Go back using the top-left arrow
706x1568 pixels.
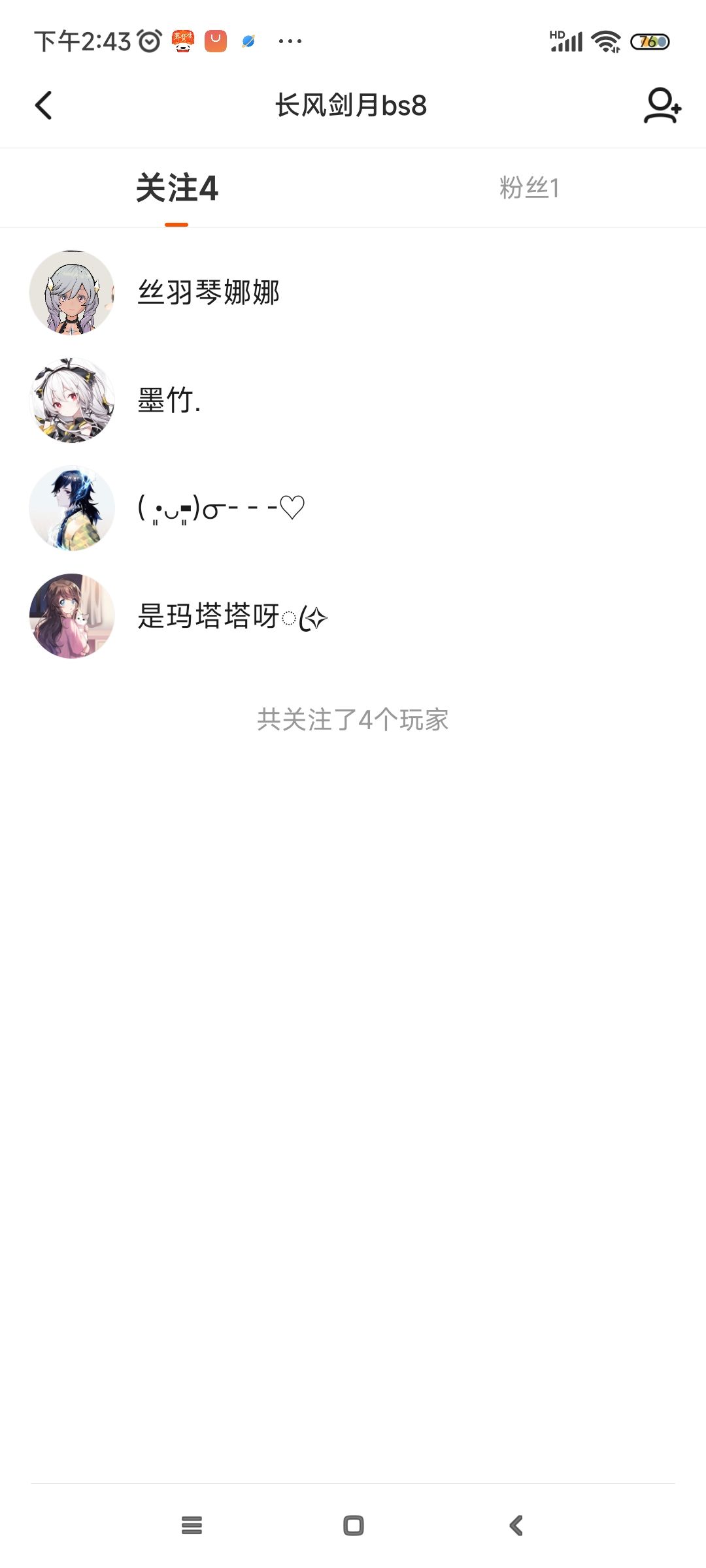pyautogui.click(x=43, y=105)
